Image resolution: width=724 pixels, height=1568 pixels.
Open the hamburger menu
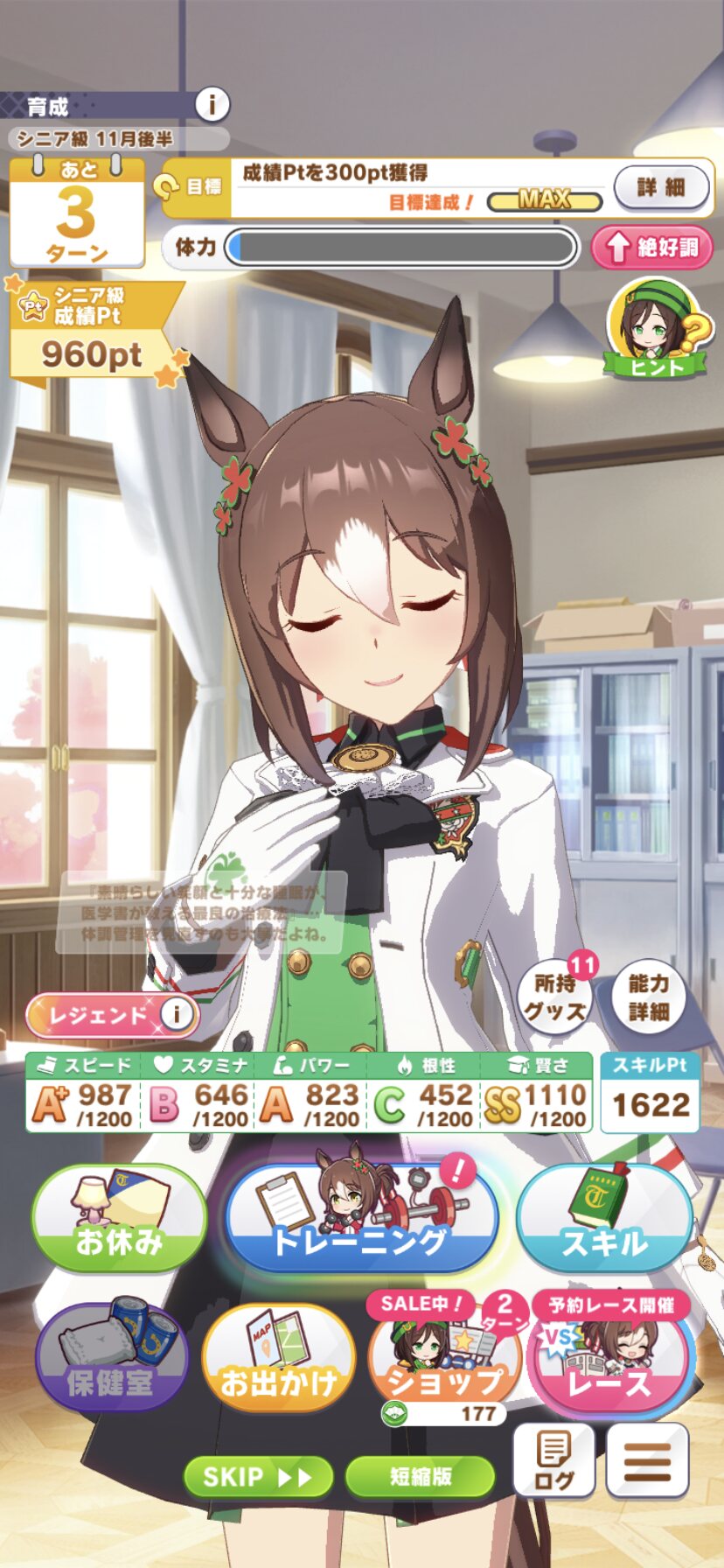click(647, 1460)
